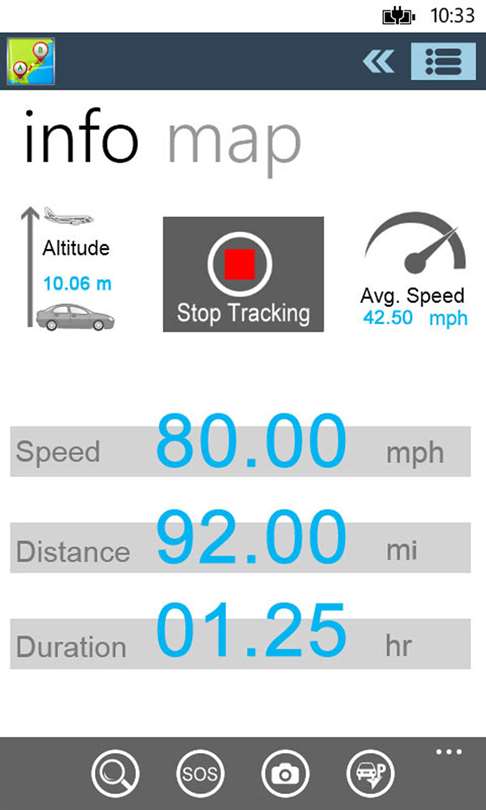Tap the app logo icon
The width and height of the screenshot is (486, 810).
tap(30, 61)
